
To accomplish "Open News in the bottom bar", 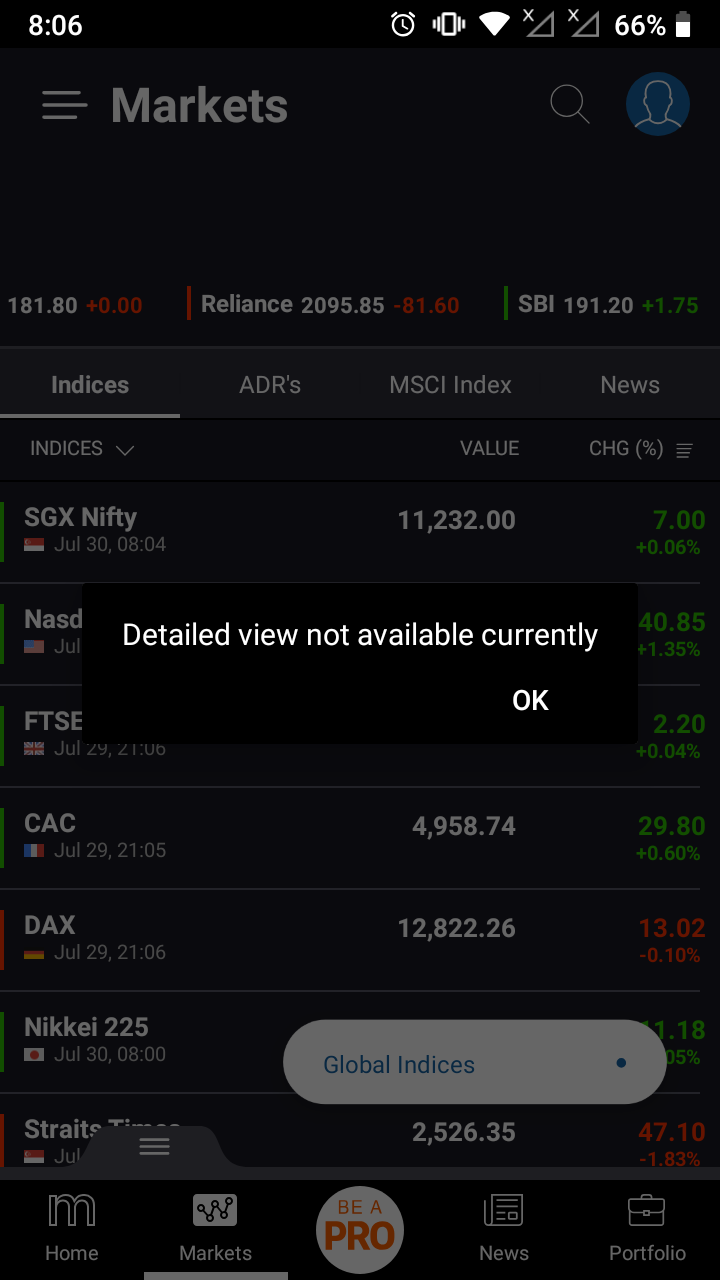I will coord(504,1229).
